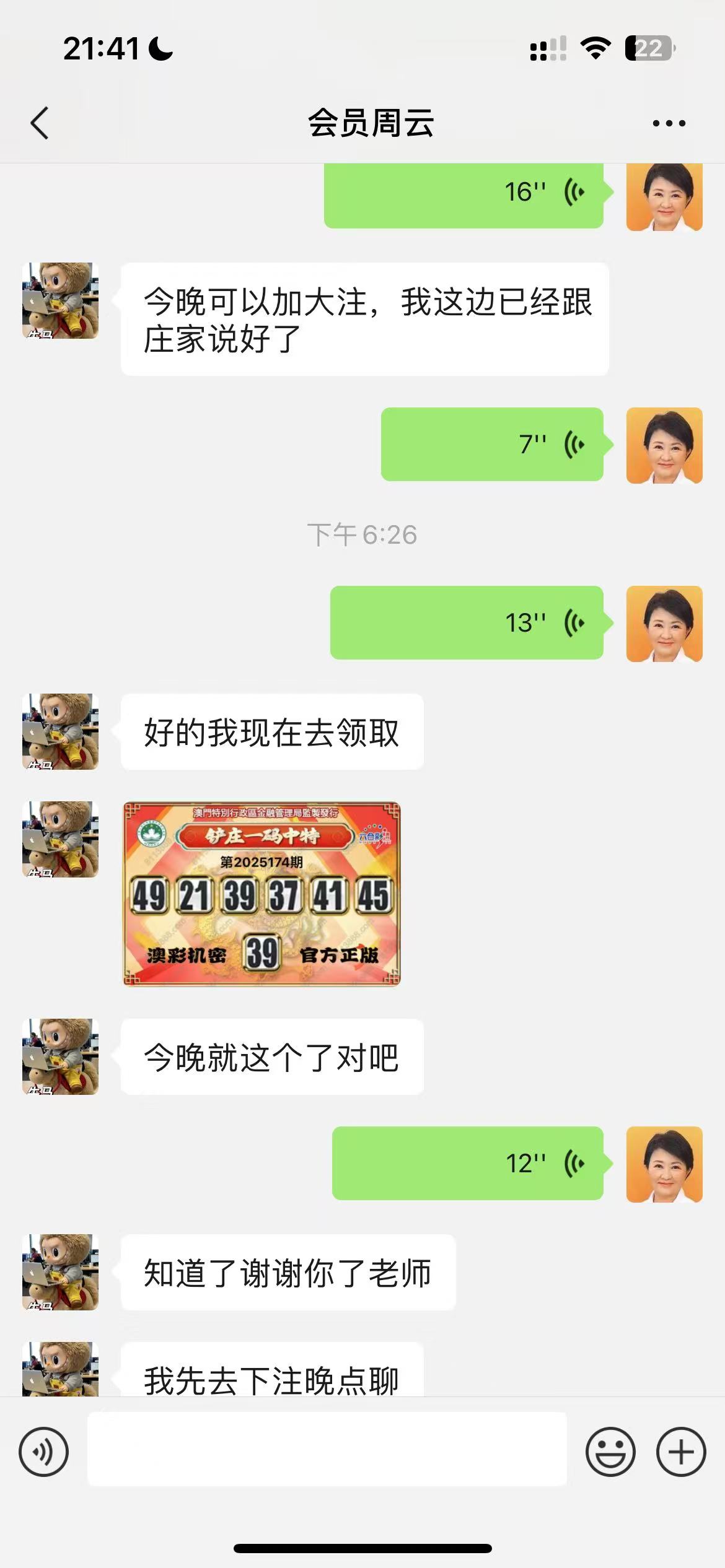The width and height of the screenshot is (725, 1568).
Task: View the contact's avatar beside 好的我现在去领取
Action: [60, 731]
